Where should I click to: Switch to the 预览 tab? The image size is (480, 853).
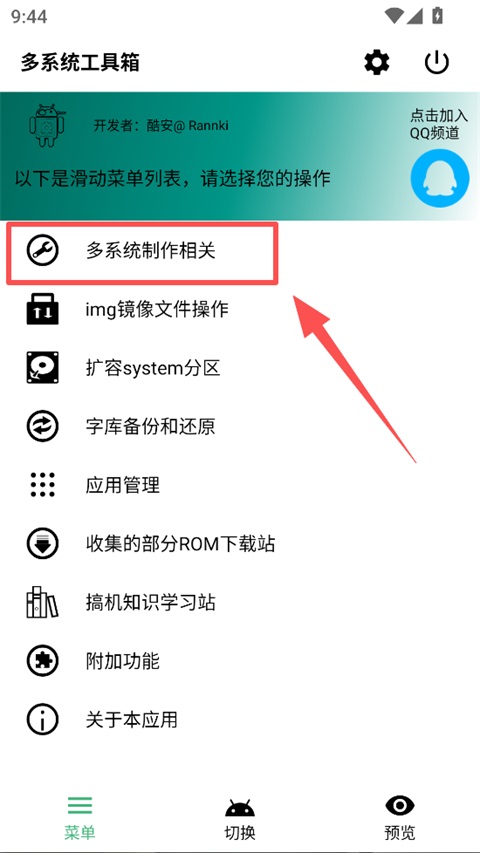coord(400,819)
